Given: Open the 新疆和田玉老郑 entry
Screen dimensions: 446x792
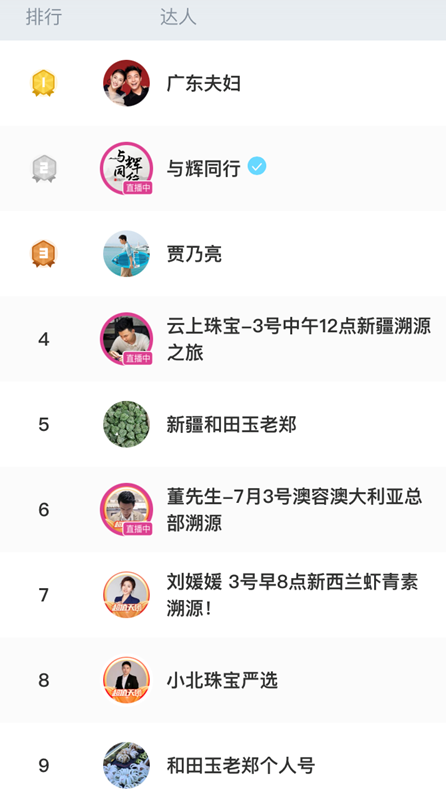Looking at the screenshot, I should 223,424.
